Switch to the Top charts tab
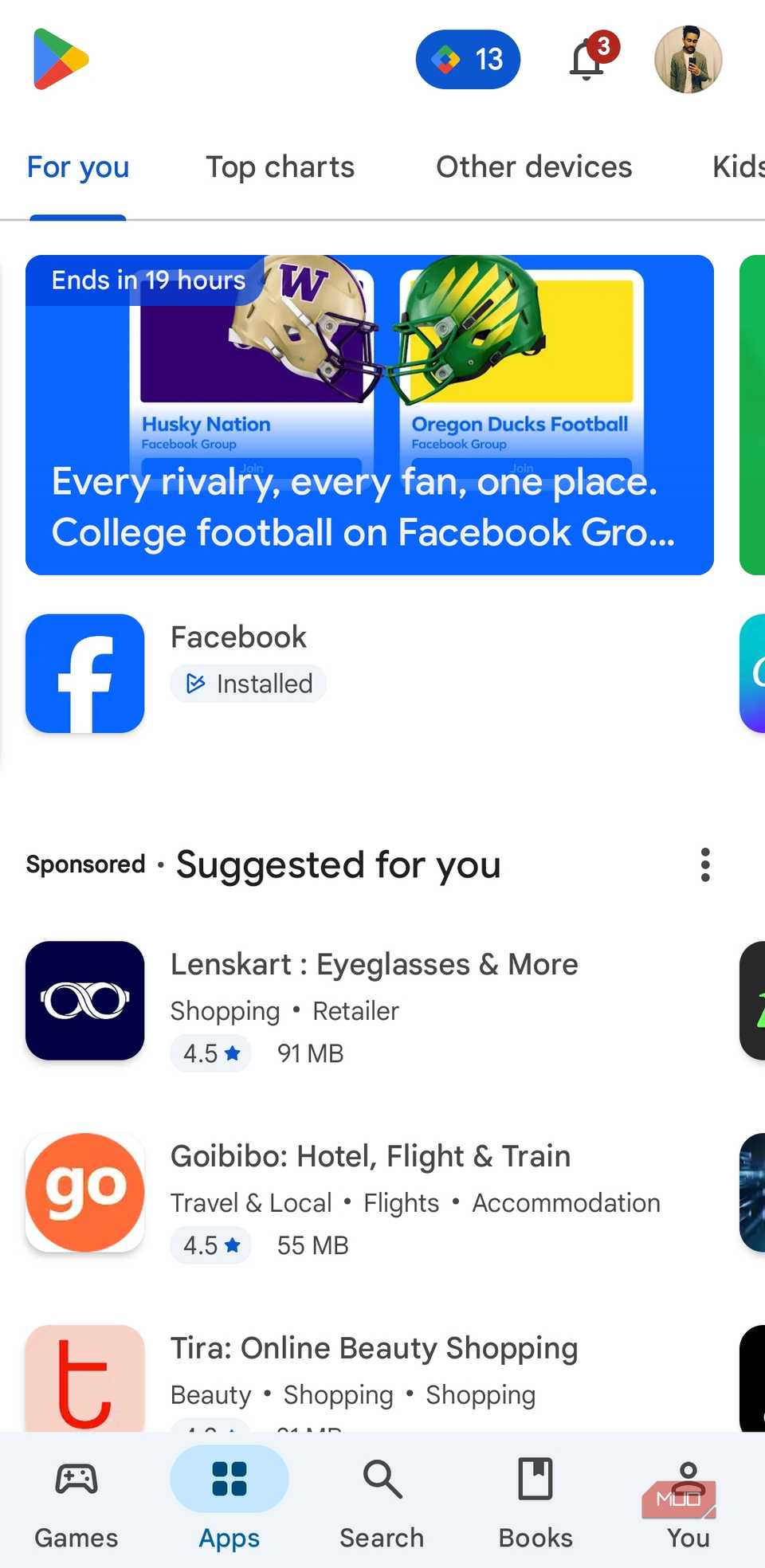This screenshot has width=765, height=1568. click(280, 167)
